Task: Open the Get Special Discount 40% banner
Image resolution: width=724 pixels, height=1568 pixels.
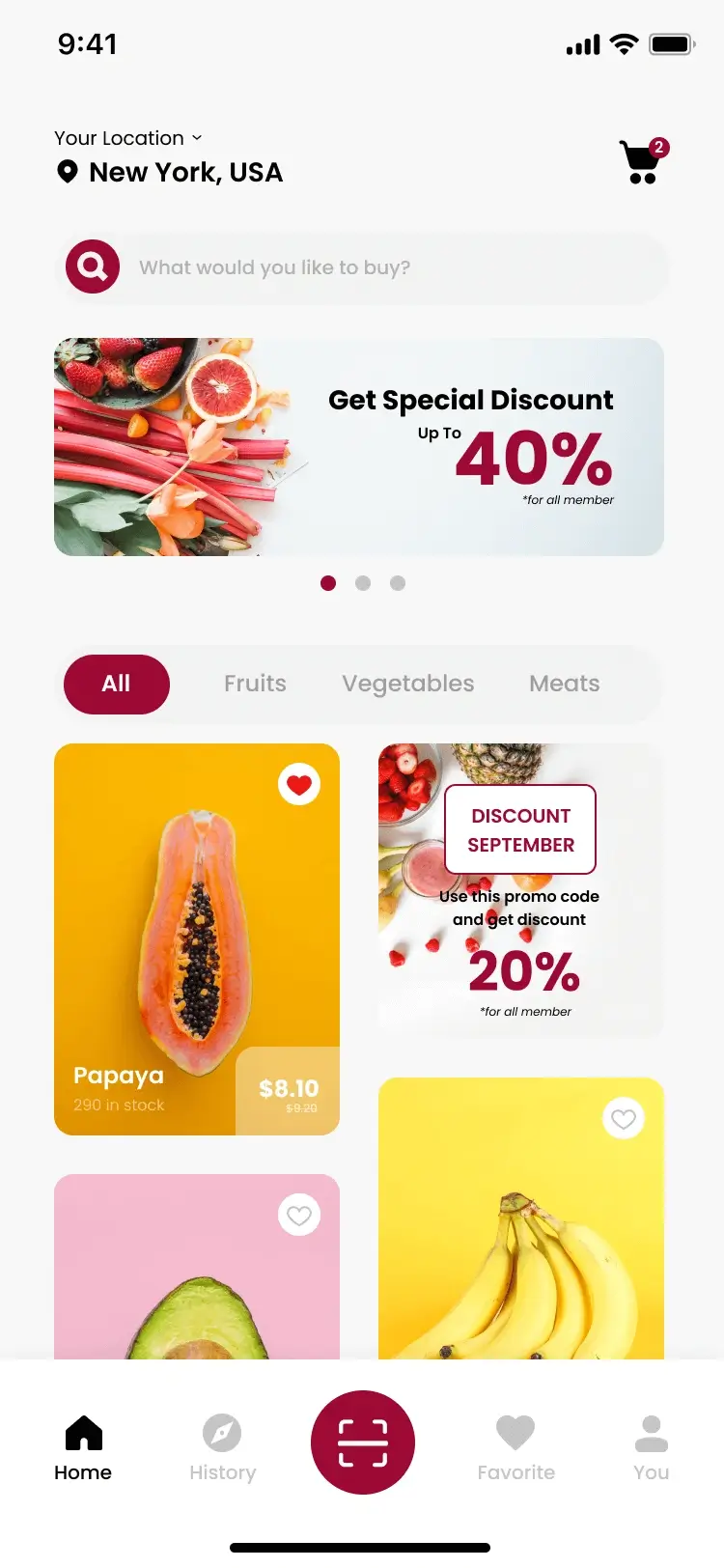Action: pyautogui.click(x=359, y=447)
